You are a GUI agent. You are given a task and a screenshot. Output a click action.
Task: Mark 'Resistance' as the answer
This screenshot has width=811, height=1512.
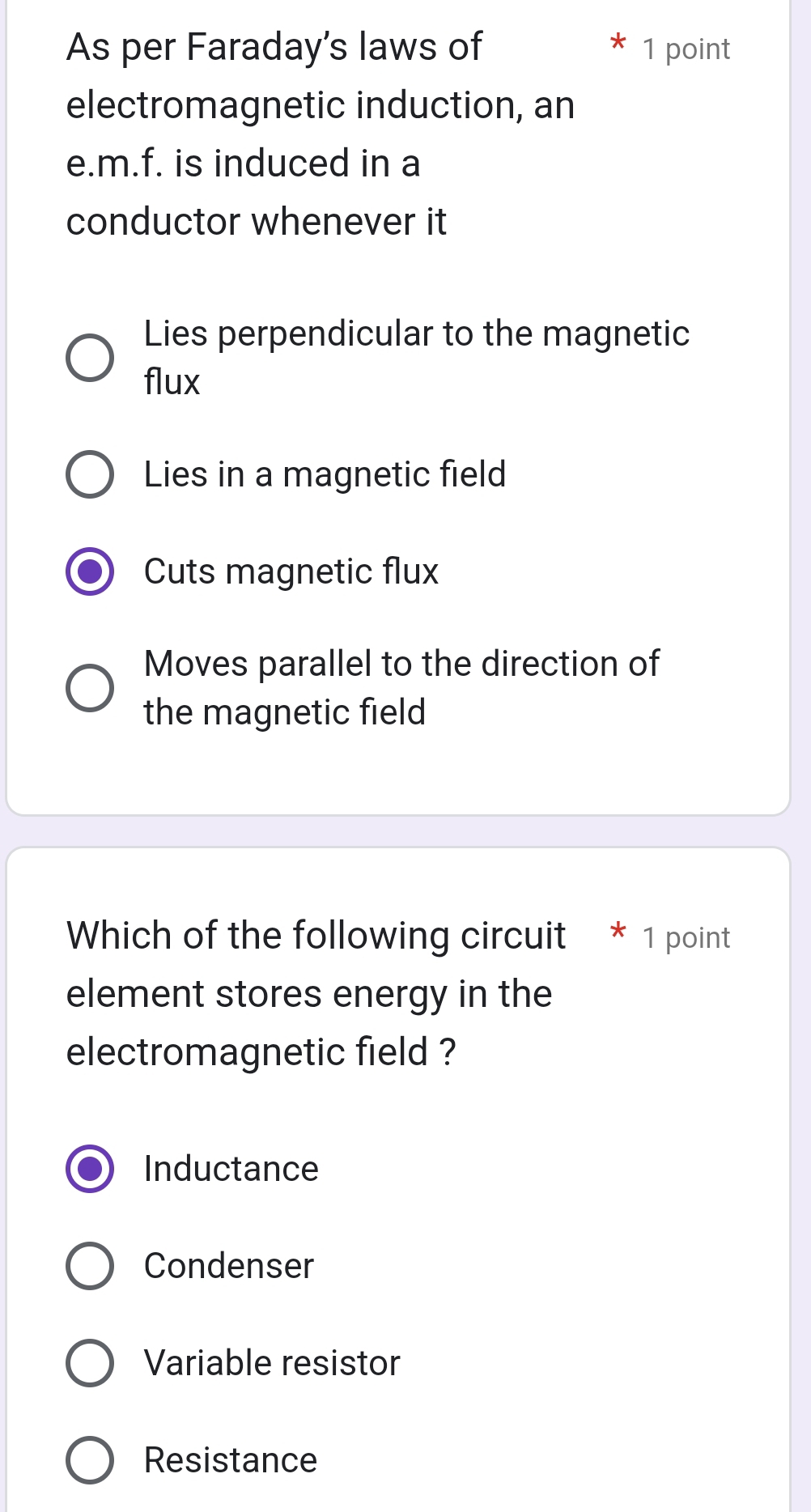(90, 1460)
